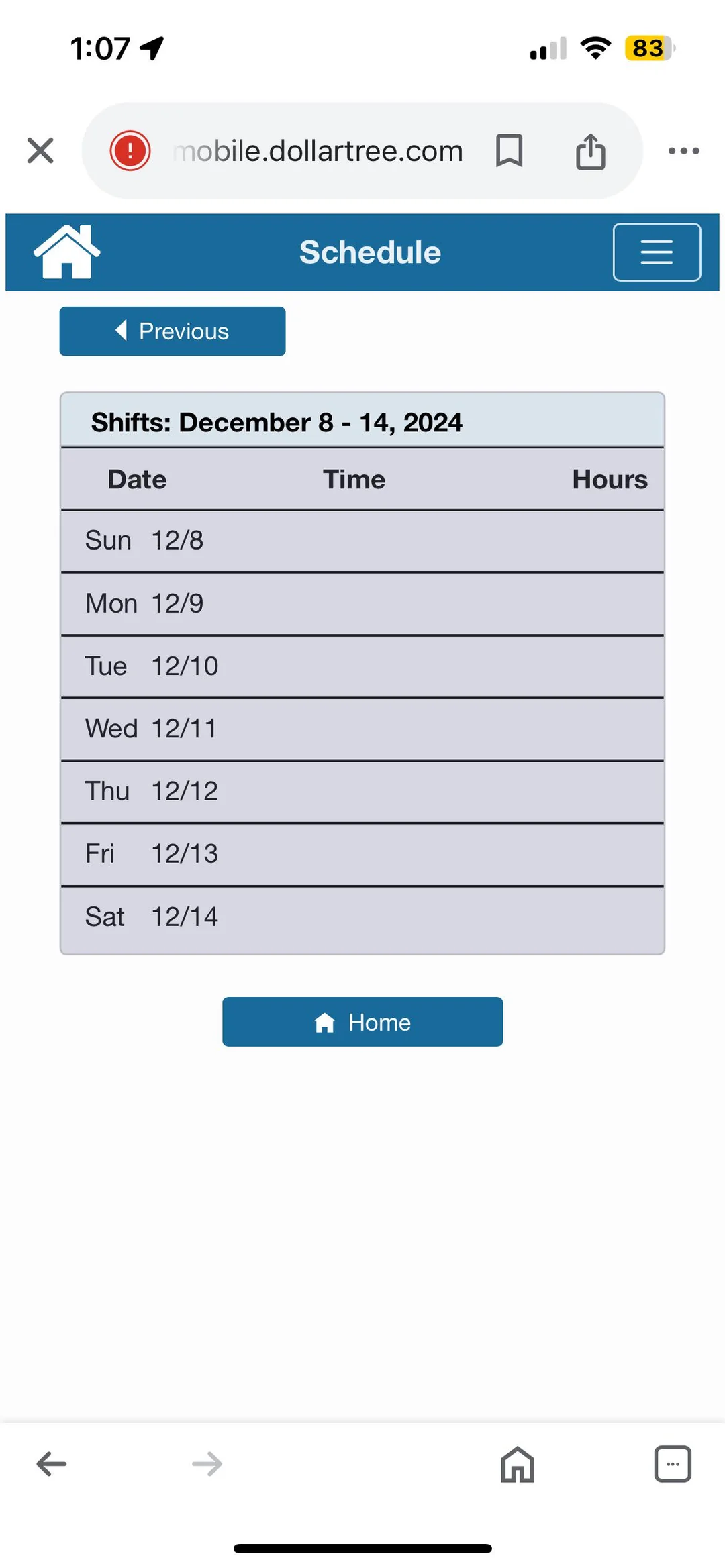Viewport: 725px width, 1568px height.
Task: Close the page with the X button
Action: pyautogui.click(x=40, y=150)
